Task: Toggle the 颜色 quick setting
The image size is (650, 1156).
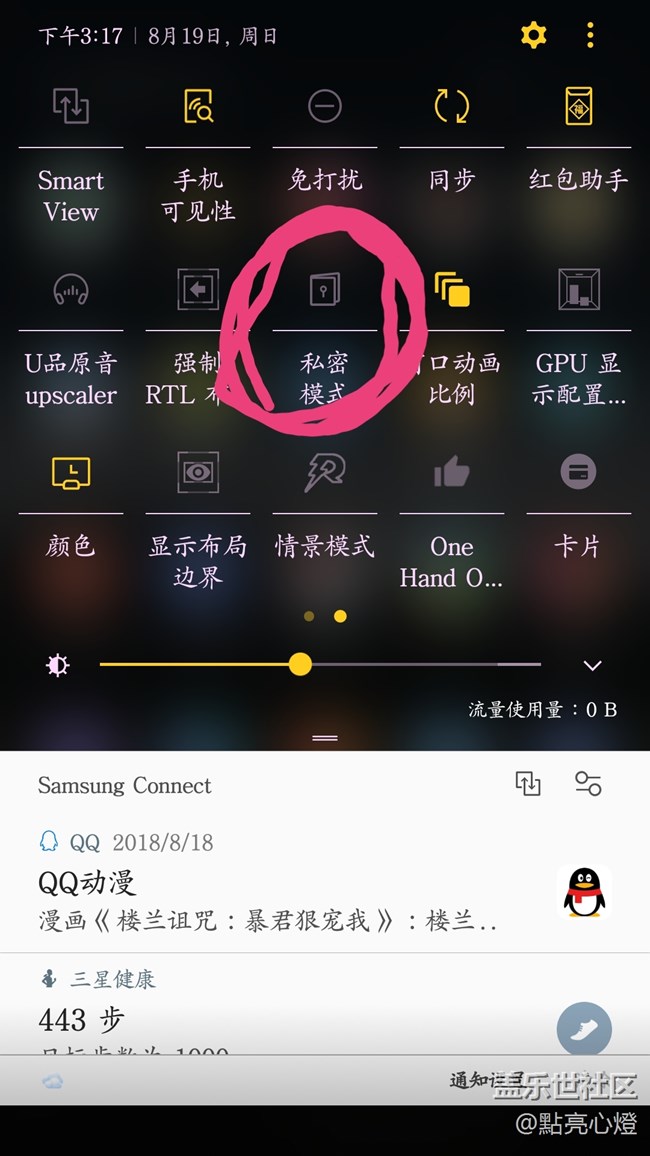Action: pyautogui.click(x=71, y=473)
